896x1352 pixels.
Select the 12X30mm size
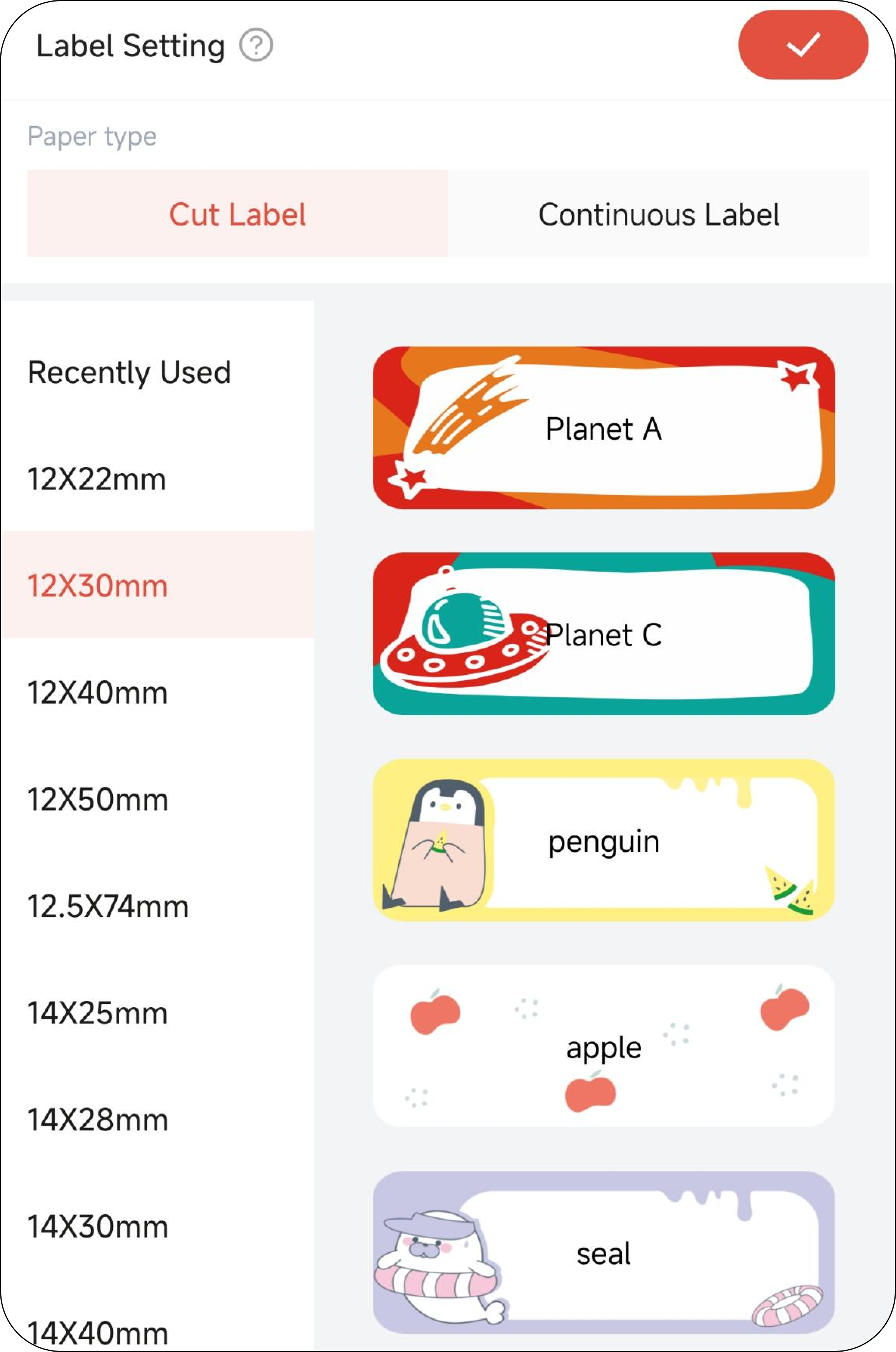[x=98, y=586]
